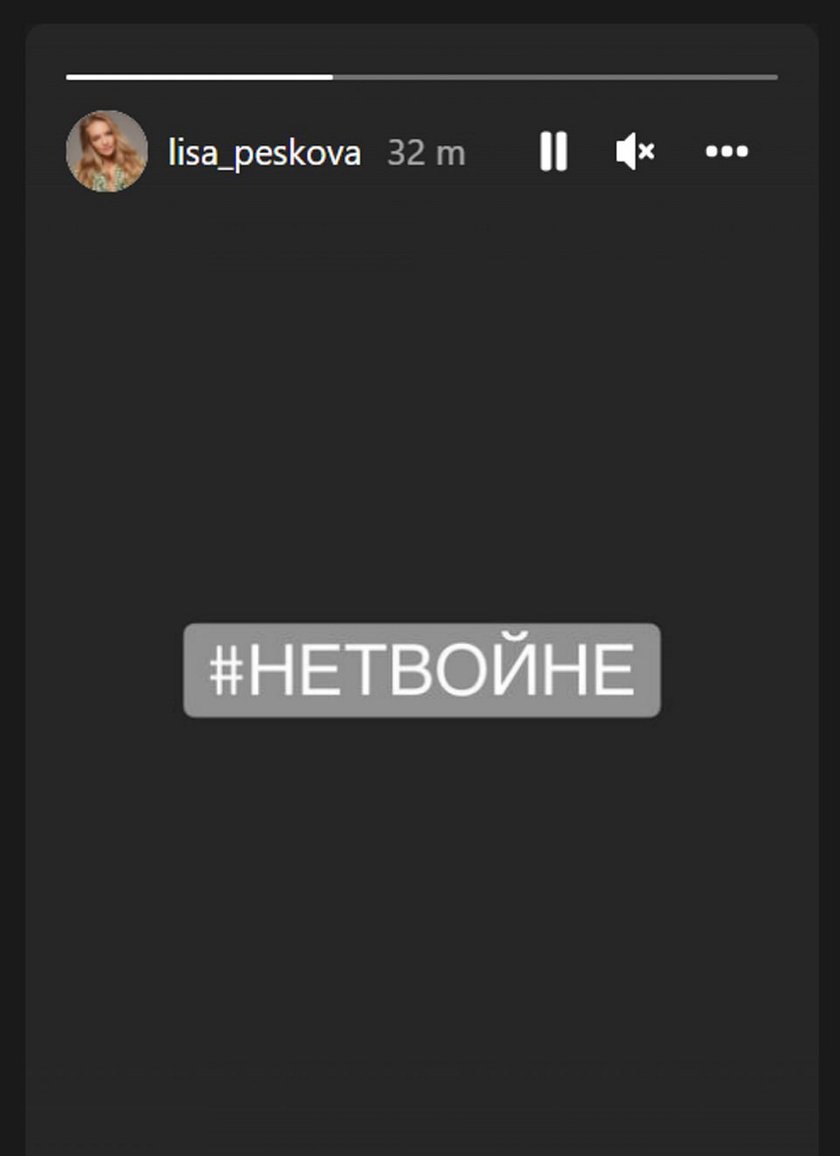Tap the #НЕТВОЙНЕ hashtag sticker
Image resolution: width=840 pixels, height=1156 pixels.
pos(422,670)
